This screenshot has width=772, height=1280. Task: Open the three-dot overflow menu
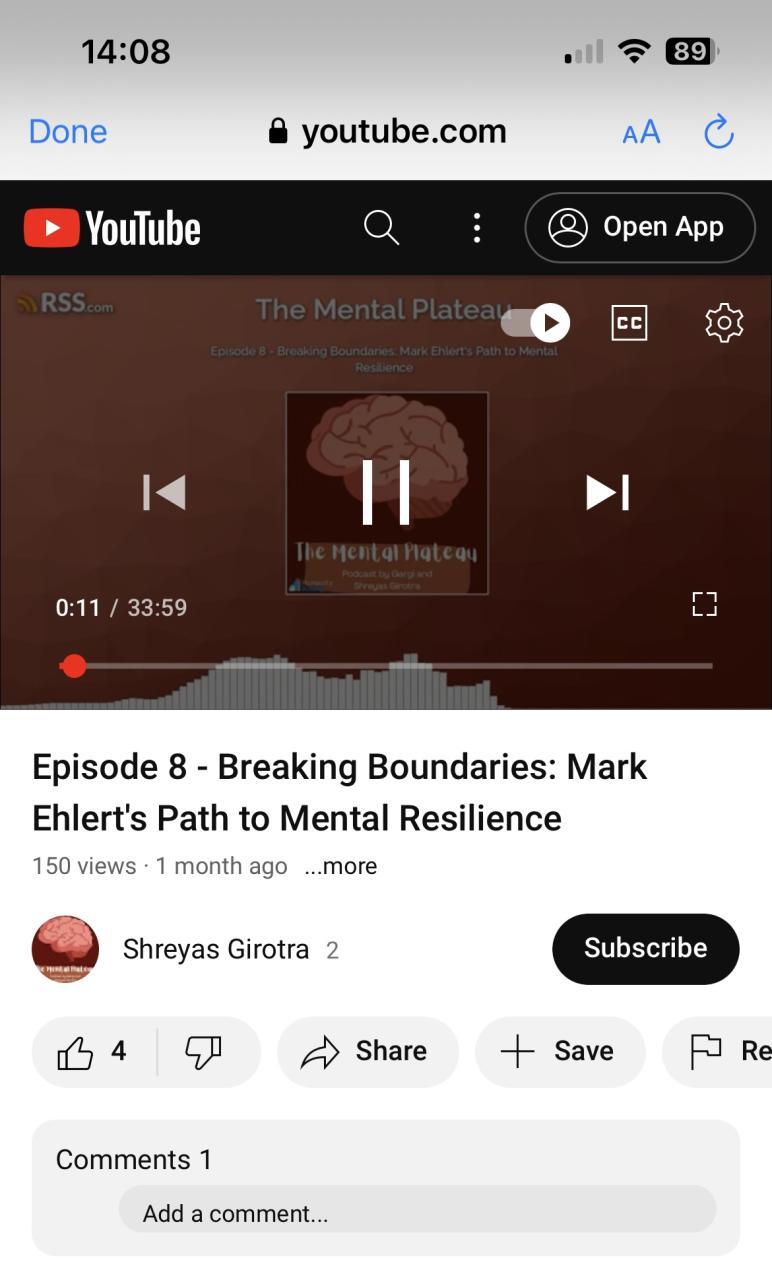[477, 228]
